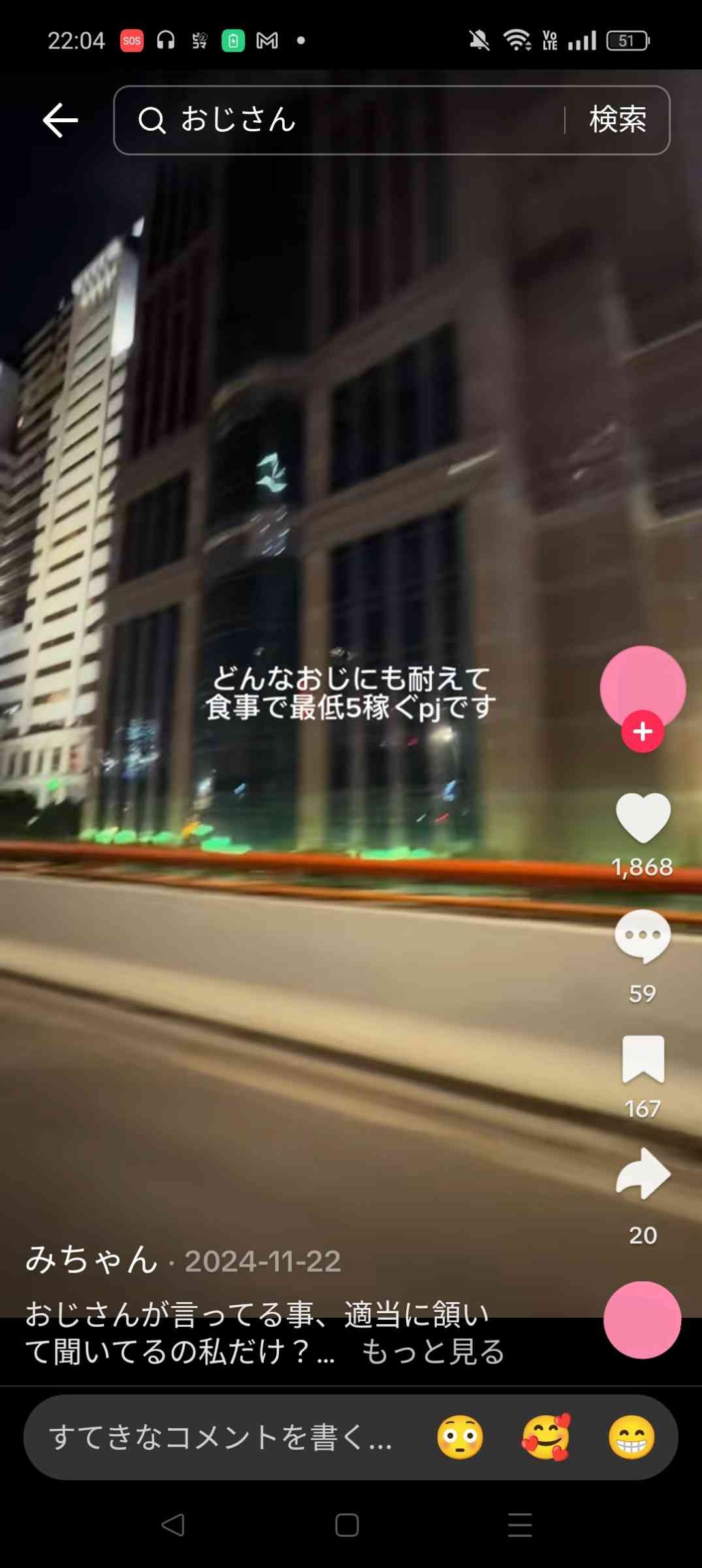Screen dimensions: 702x1568
Task: Open the comments on this video
Action: [x=643, y=936]
